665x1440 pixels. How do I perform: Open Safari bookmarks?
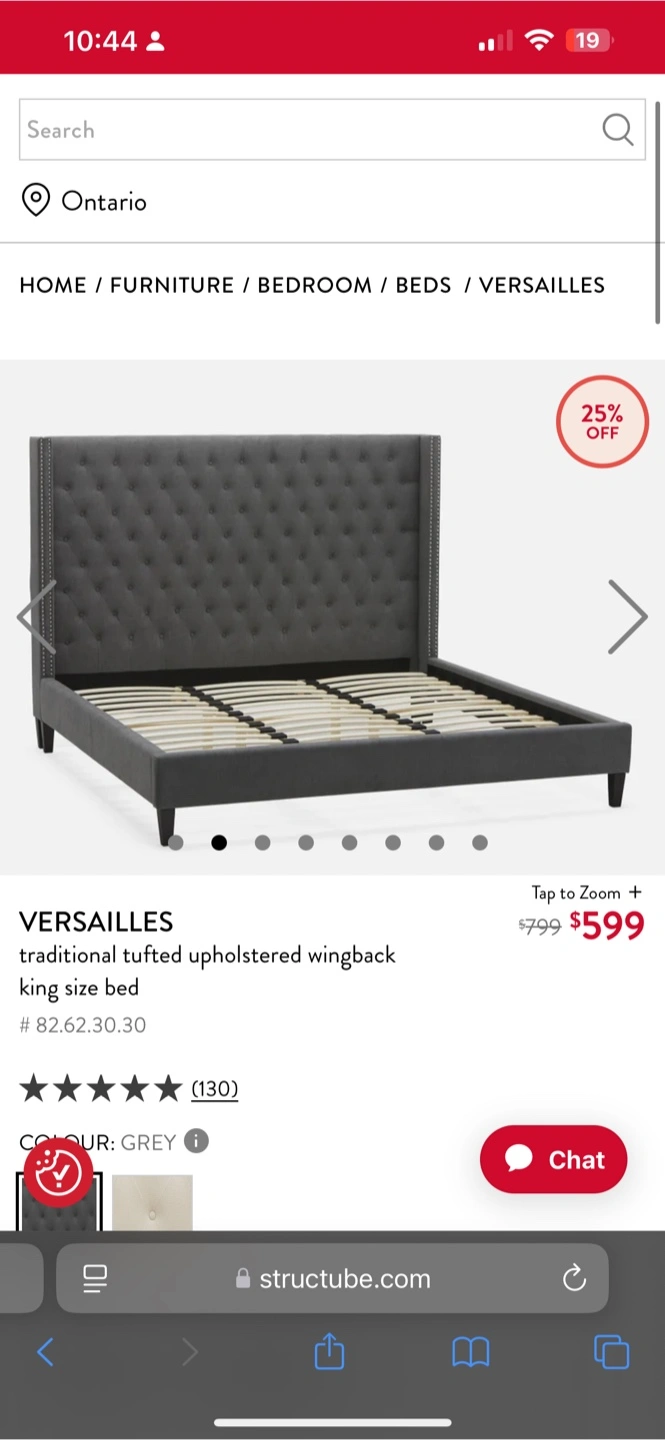(470, 1353)
